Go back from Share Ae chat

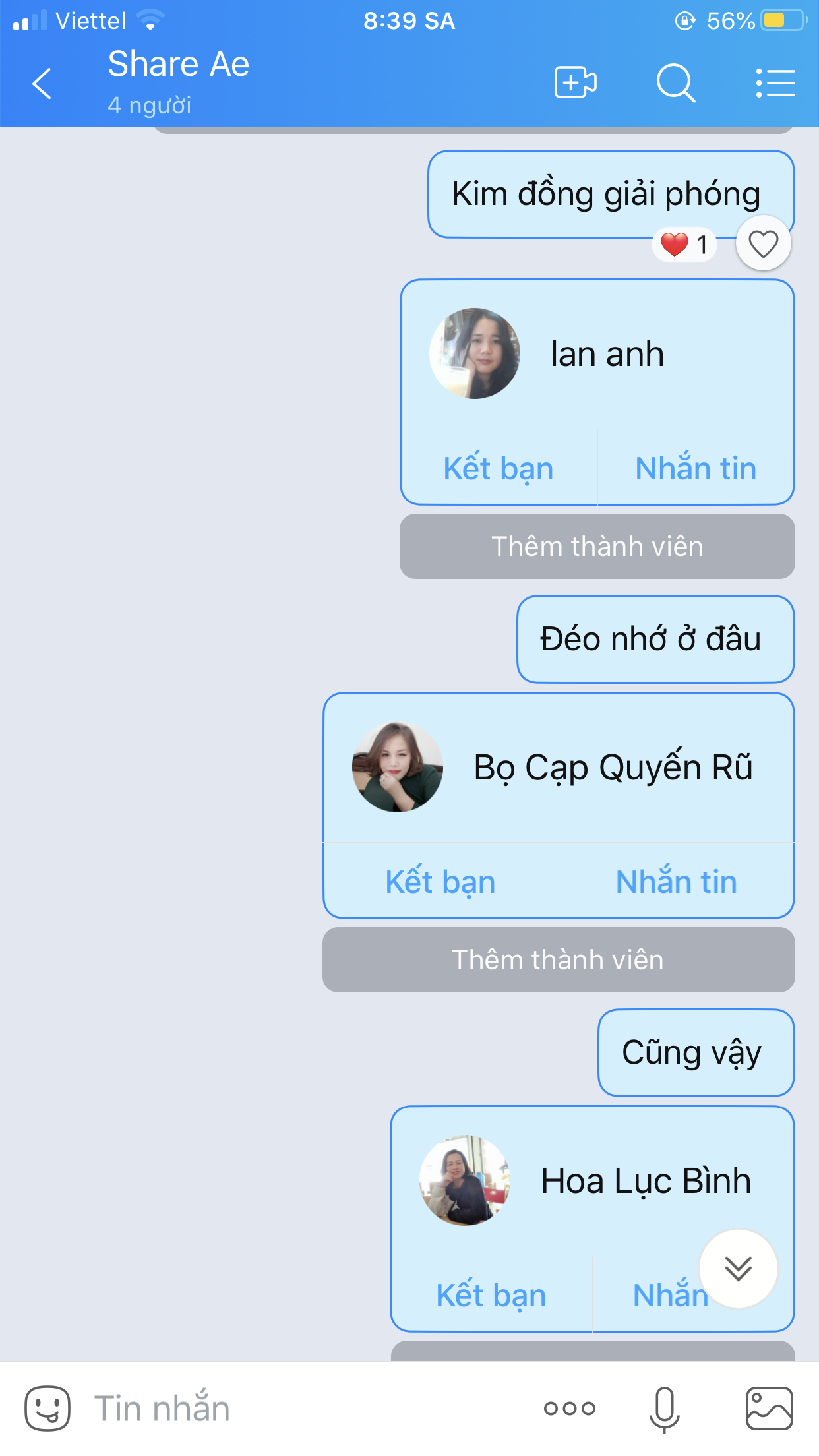coord(42,84)
